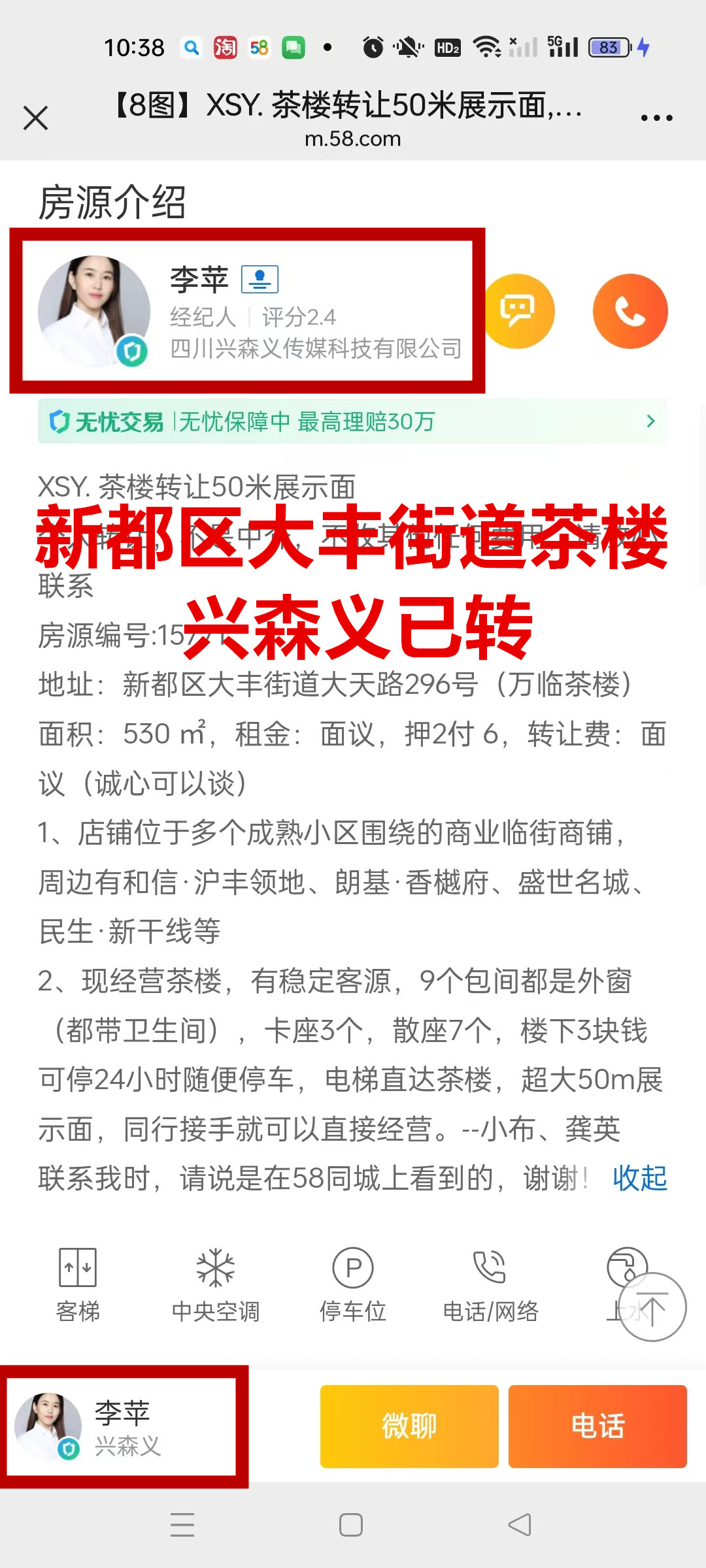Close the webpage with the X icon
The height and width of the screenshot is (1568, 706).
[36, 118]
